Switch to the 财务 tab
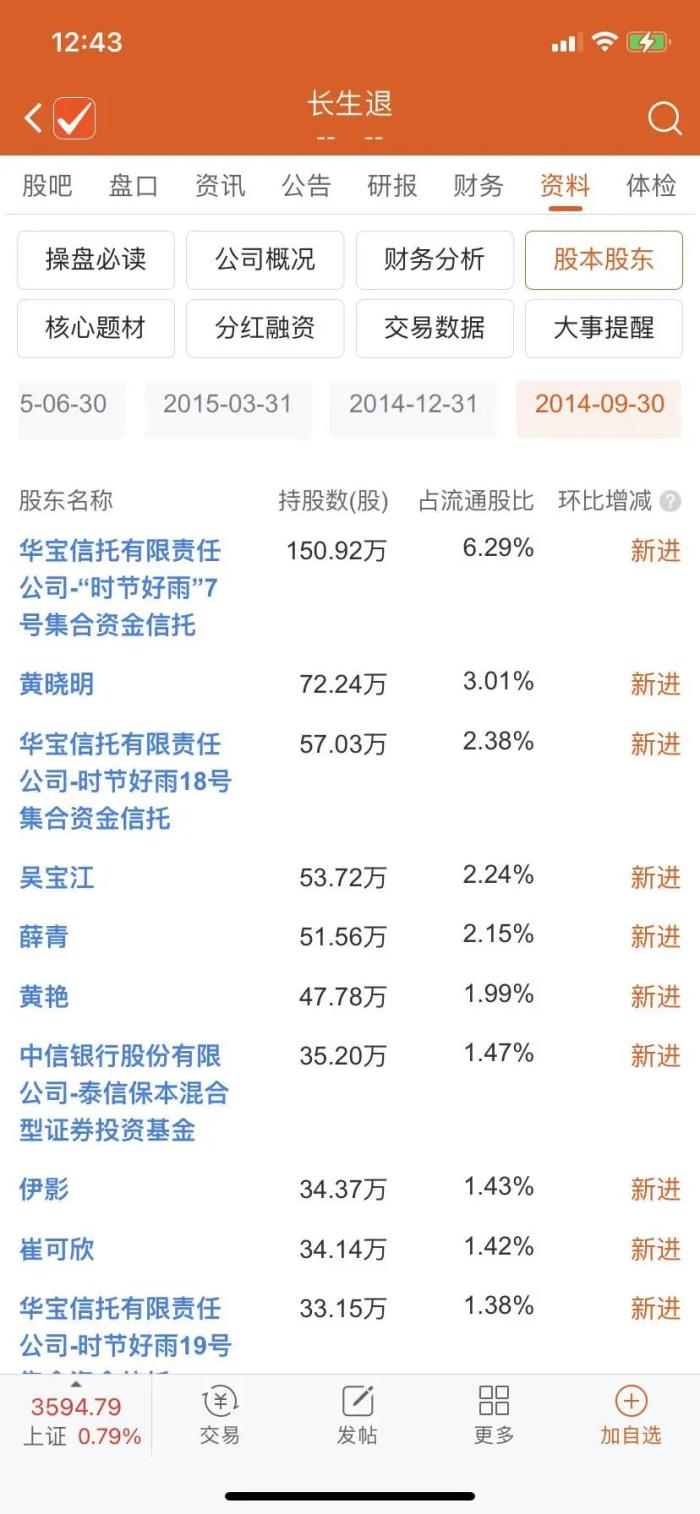 (478, 185)
